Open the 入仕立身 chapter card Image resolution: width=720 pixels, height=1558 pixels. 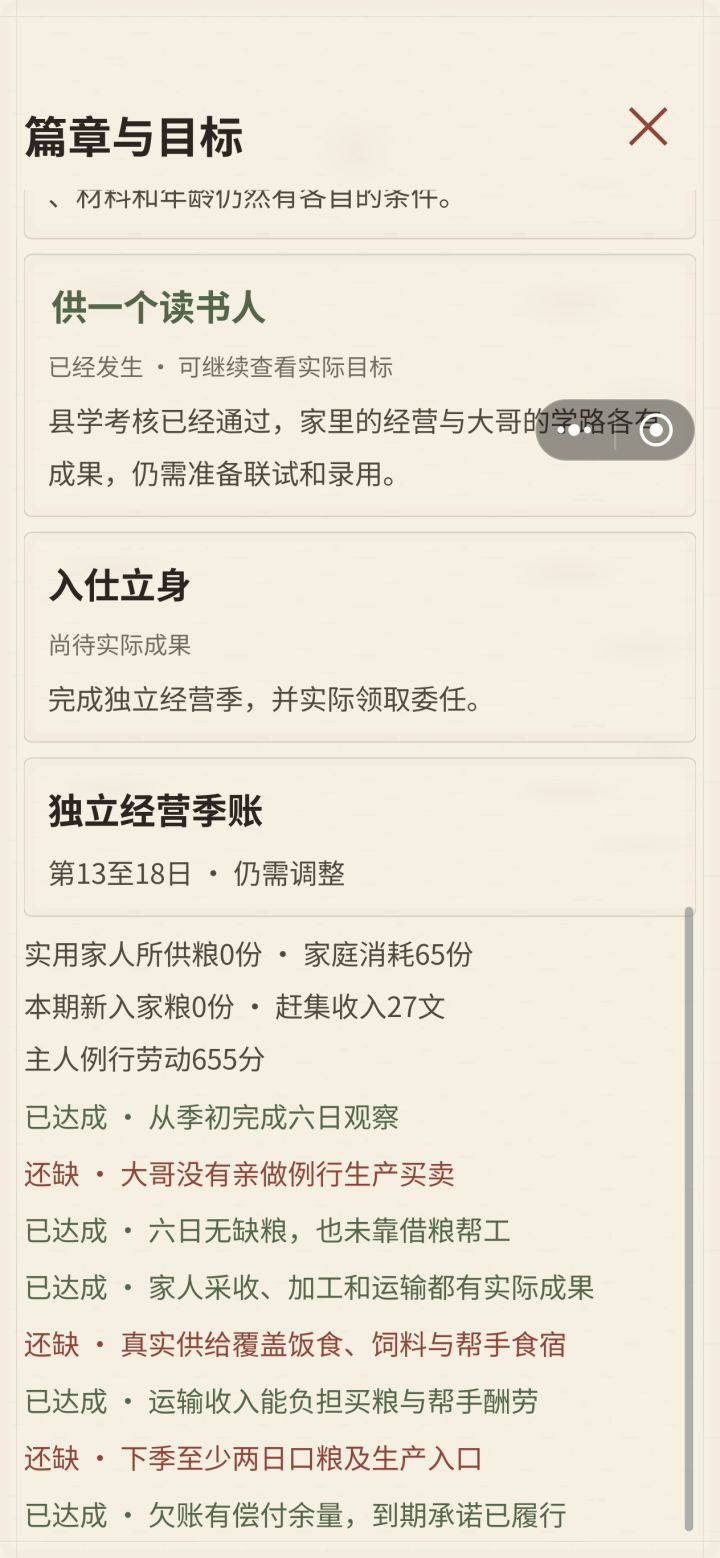(360, 637)
